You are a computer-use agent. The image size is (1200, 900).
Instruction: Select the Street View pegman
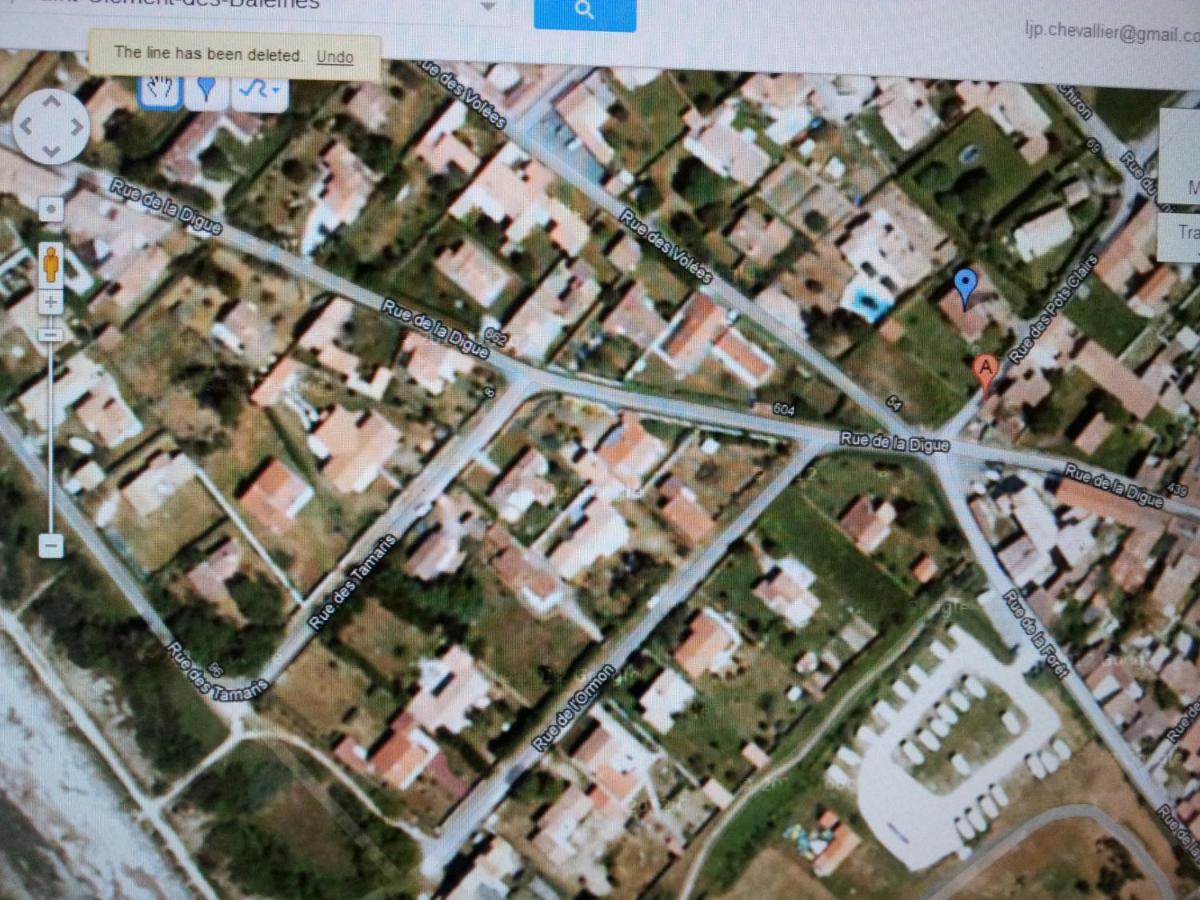51,264
